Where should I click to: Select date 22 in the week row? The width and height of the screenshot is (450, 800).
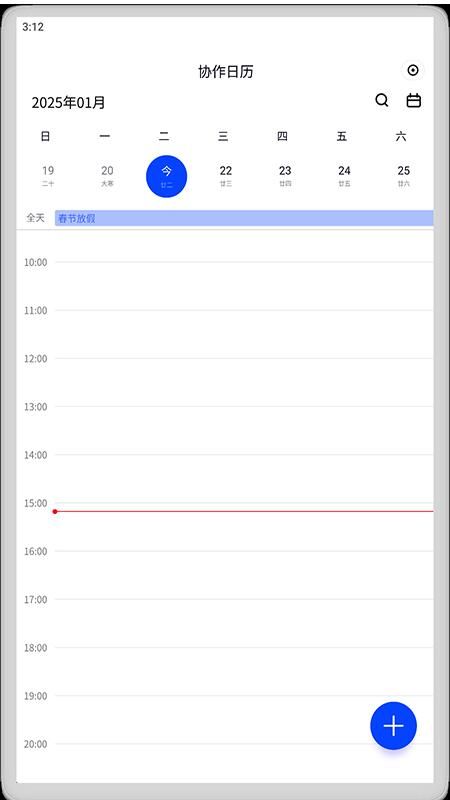[226, 176]
